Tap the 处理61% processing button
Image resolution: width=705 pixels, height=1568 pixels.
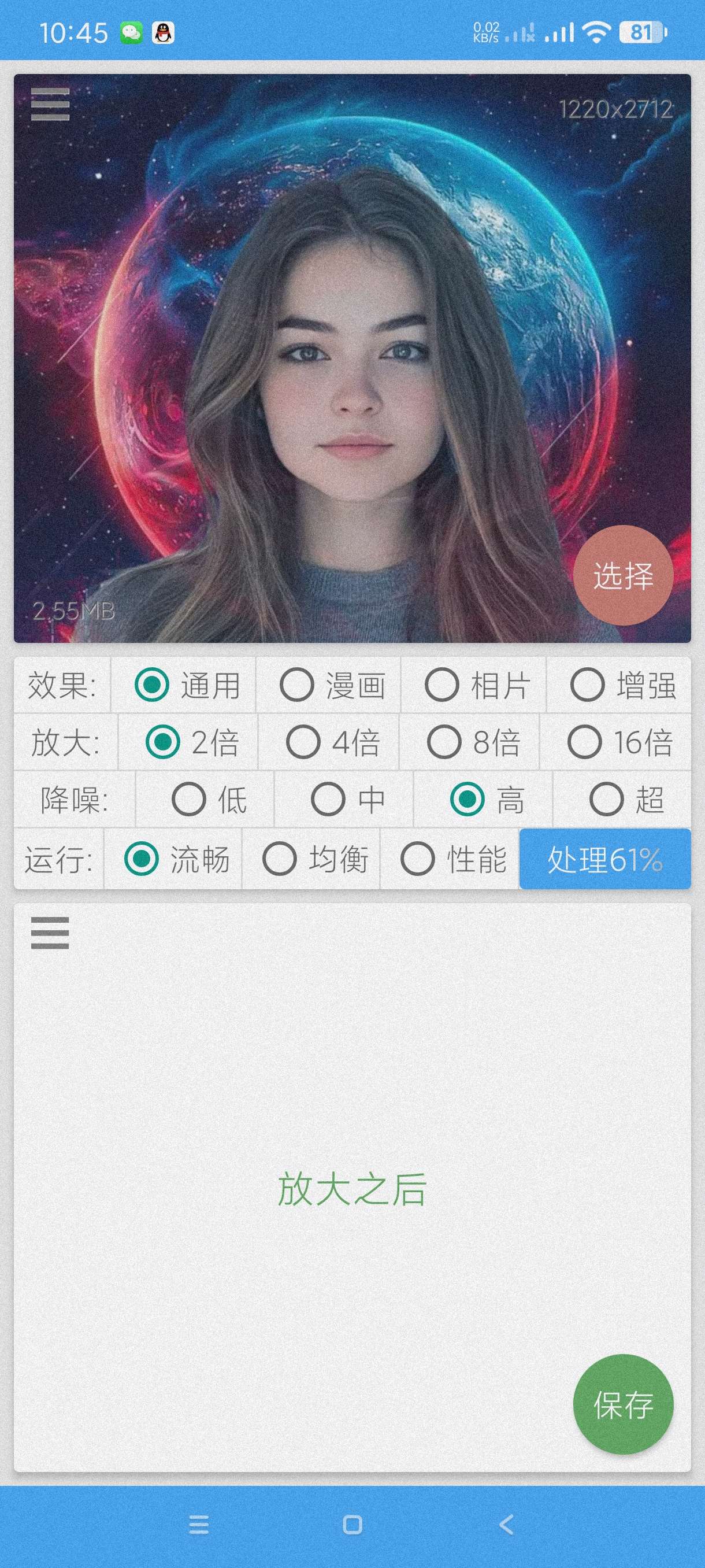[x=604, y=859]
